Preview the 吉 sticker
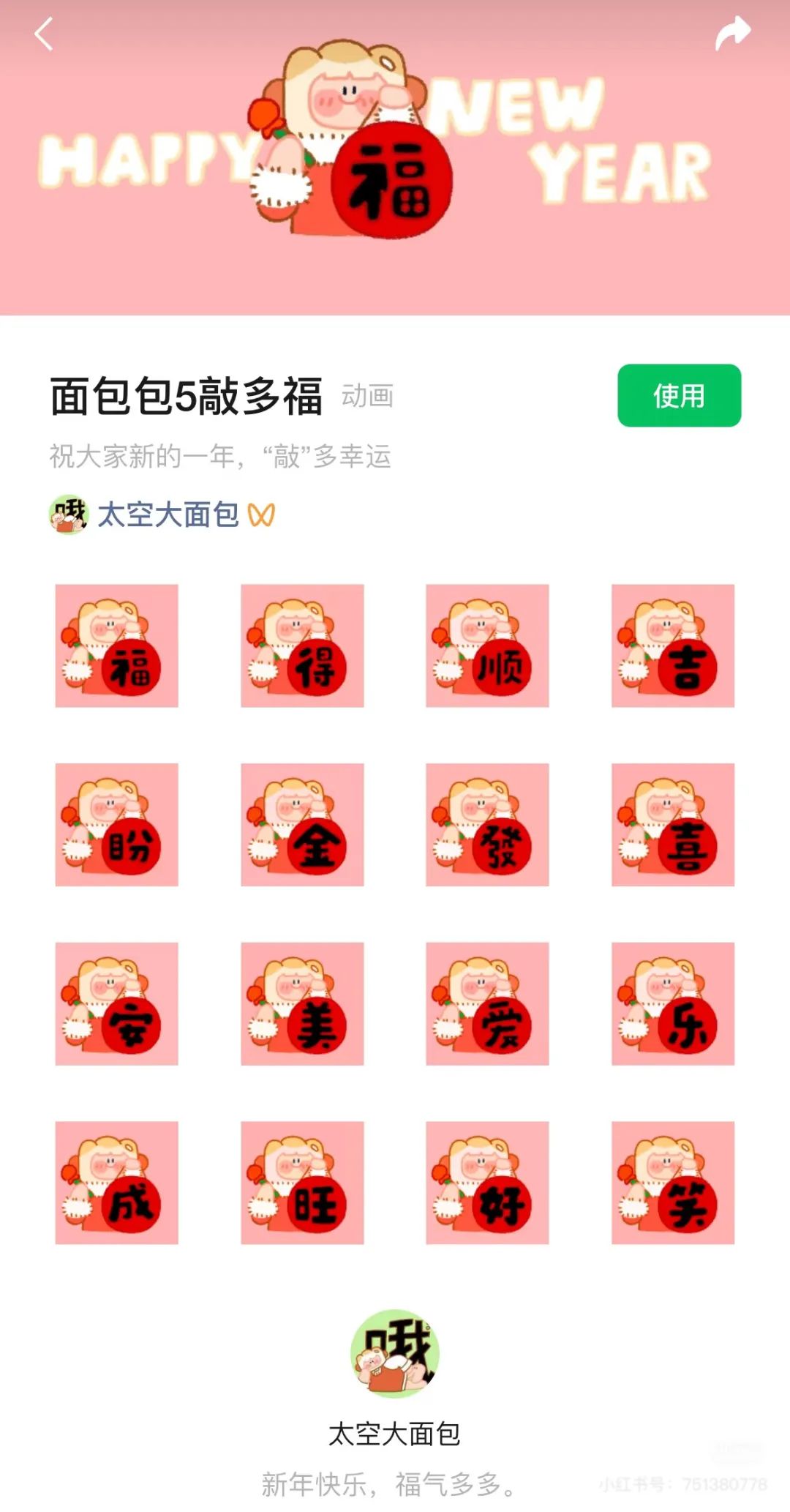 click(x=673, y=645)
